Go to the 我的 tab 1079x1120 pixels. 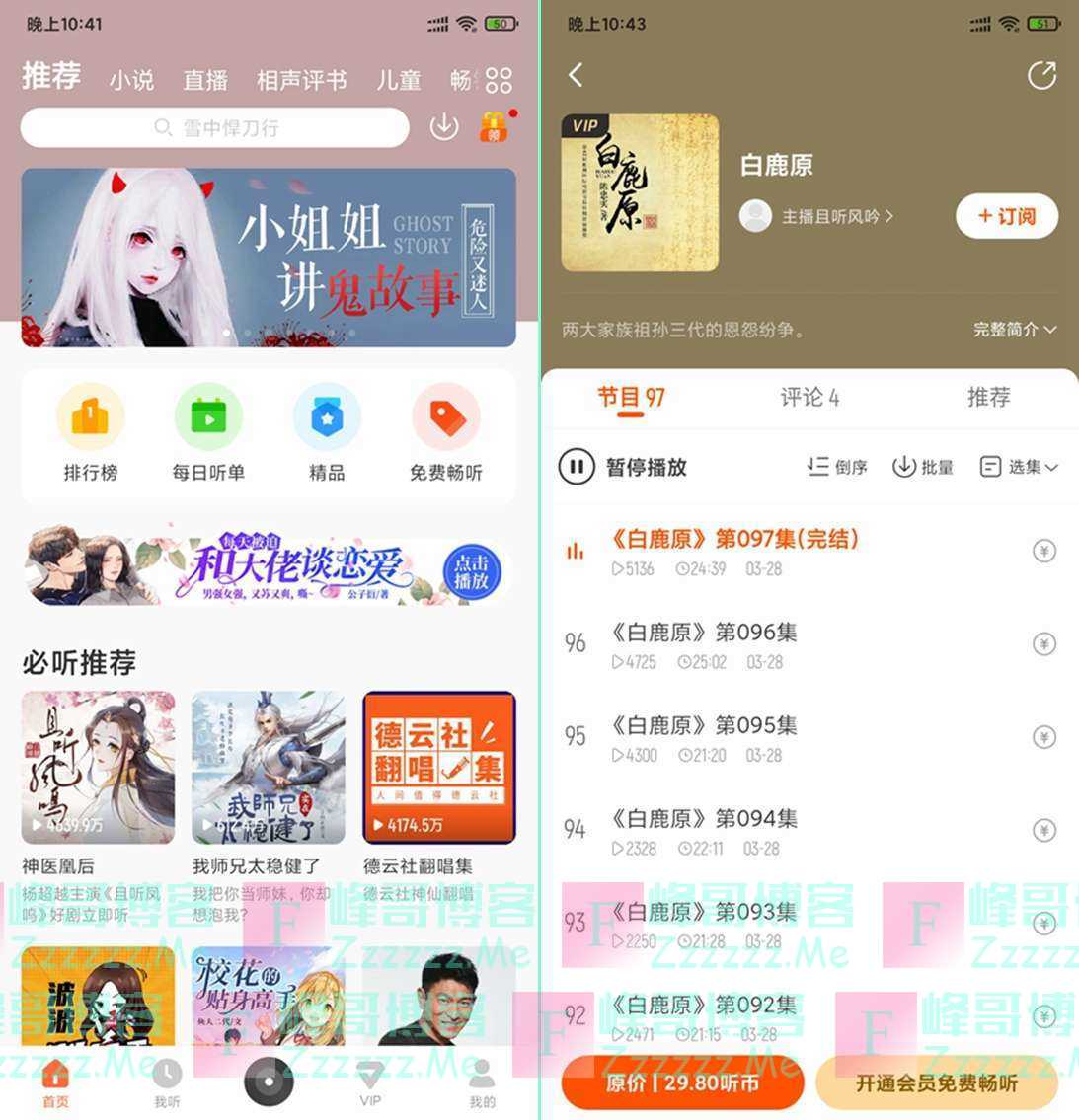[482, 1083]
